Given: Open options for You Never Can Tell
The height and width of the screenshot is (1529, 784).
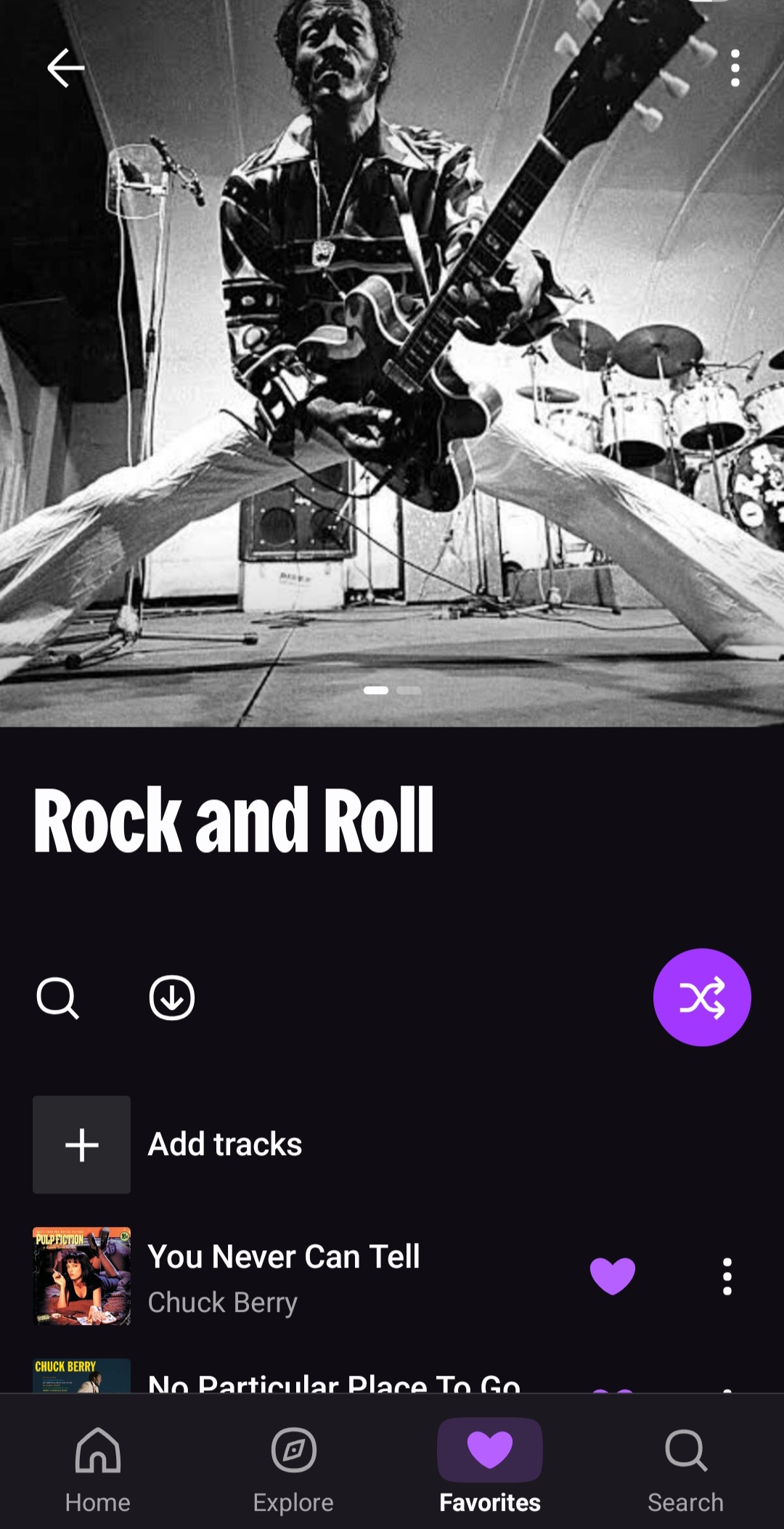Looking at the screenshot, I should click(727, 1276).
